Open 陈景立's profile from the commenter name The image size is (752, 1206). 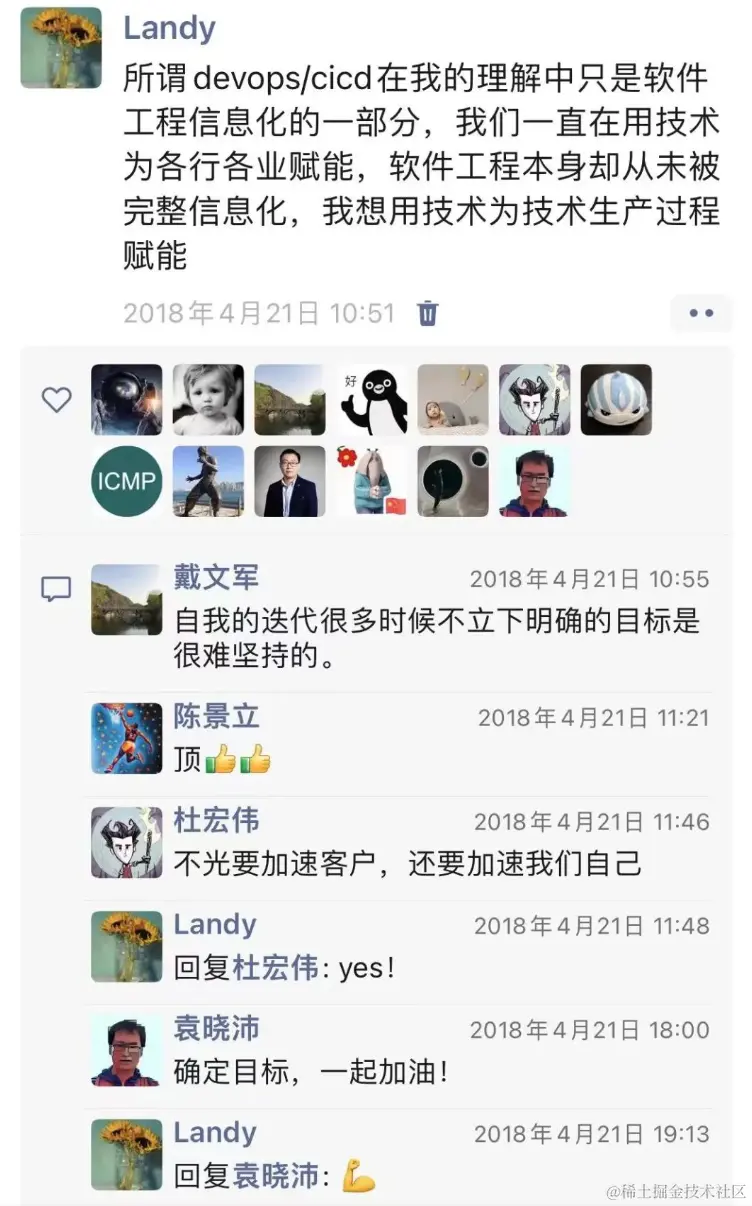[216, 716]
